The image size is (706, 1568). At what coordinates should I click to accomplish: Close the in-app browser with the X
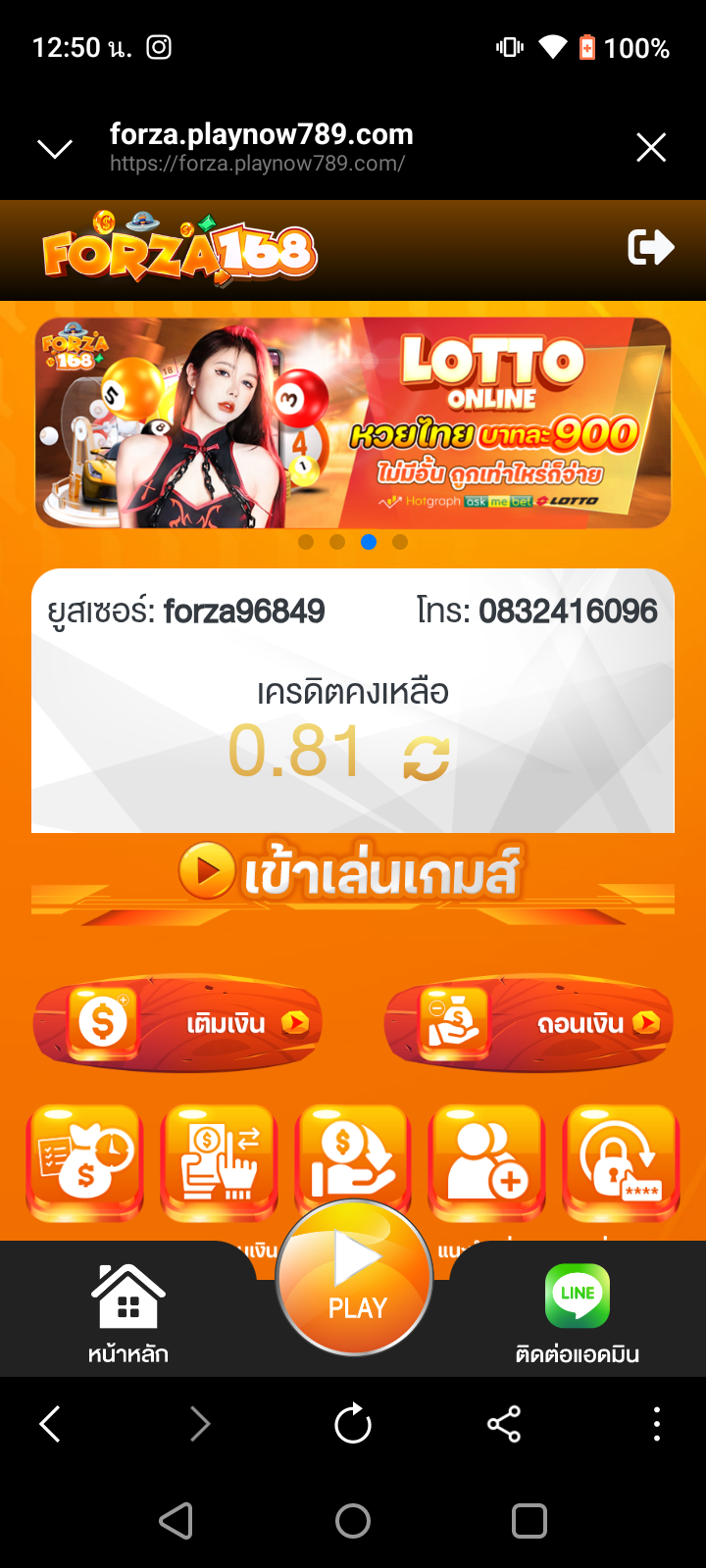click(x=651, y=148)
